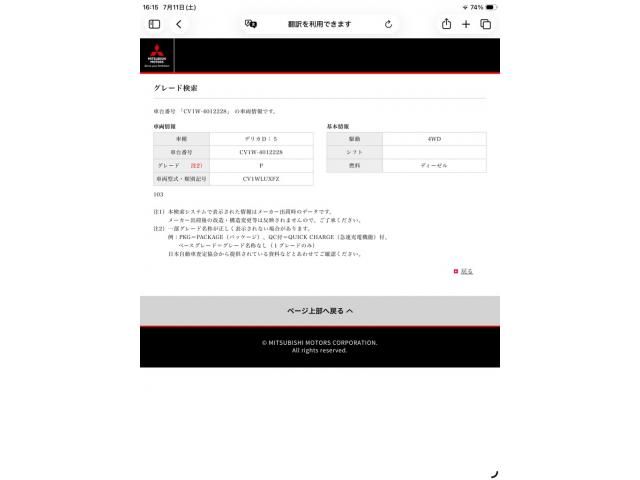
Task: Add a new tab
Action: coord(466,24)
